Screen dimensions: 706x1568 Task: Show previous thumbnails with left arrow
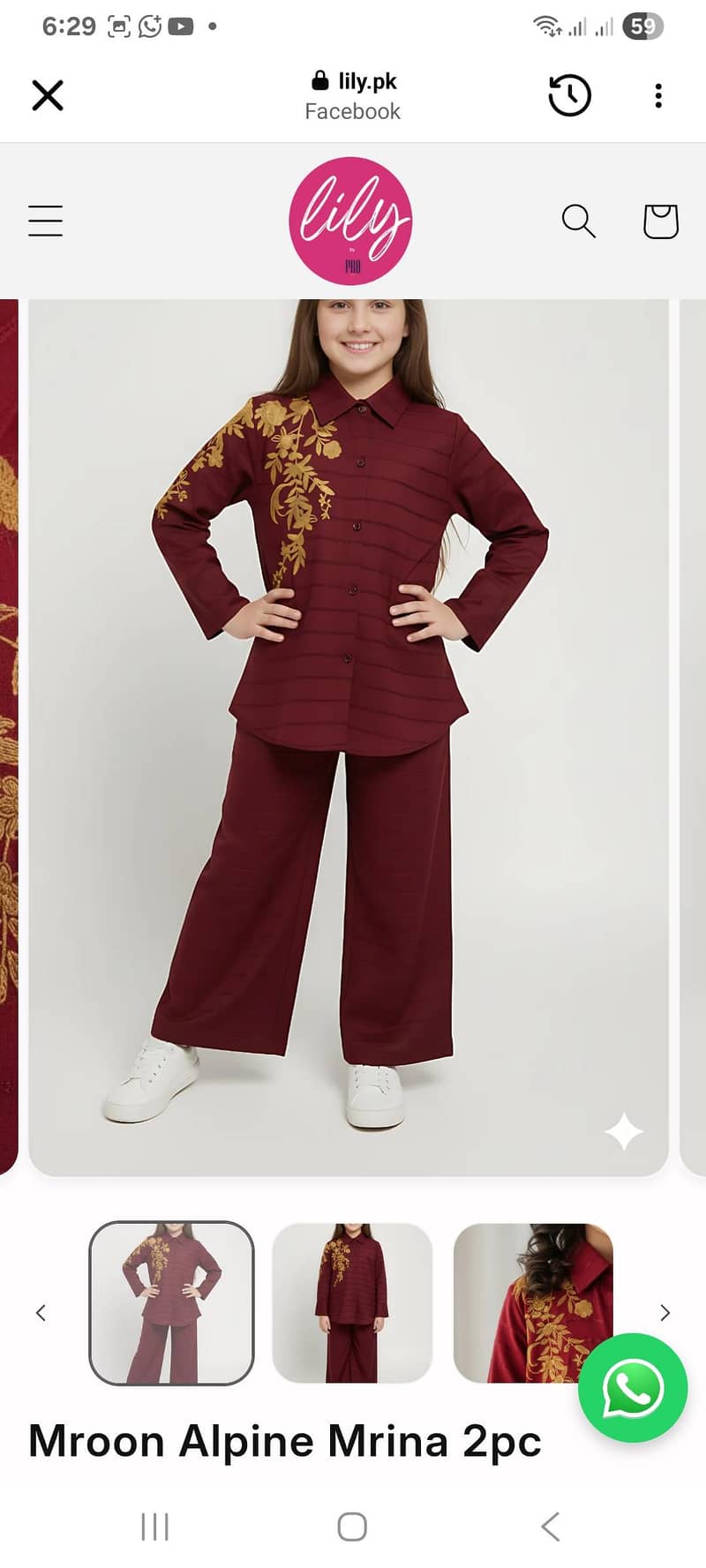click(41, 1312)
